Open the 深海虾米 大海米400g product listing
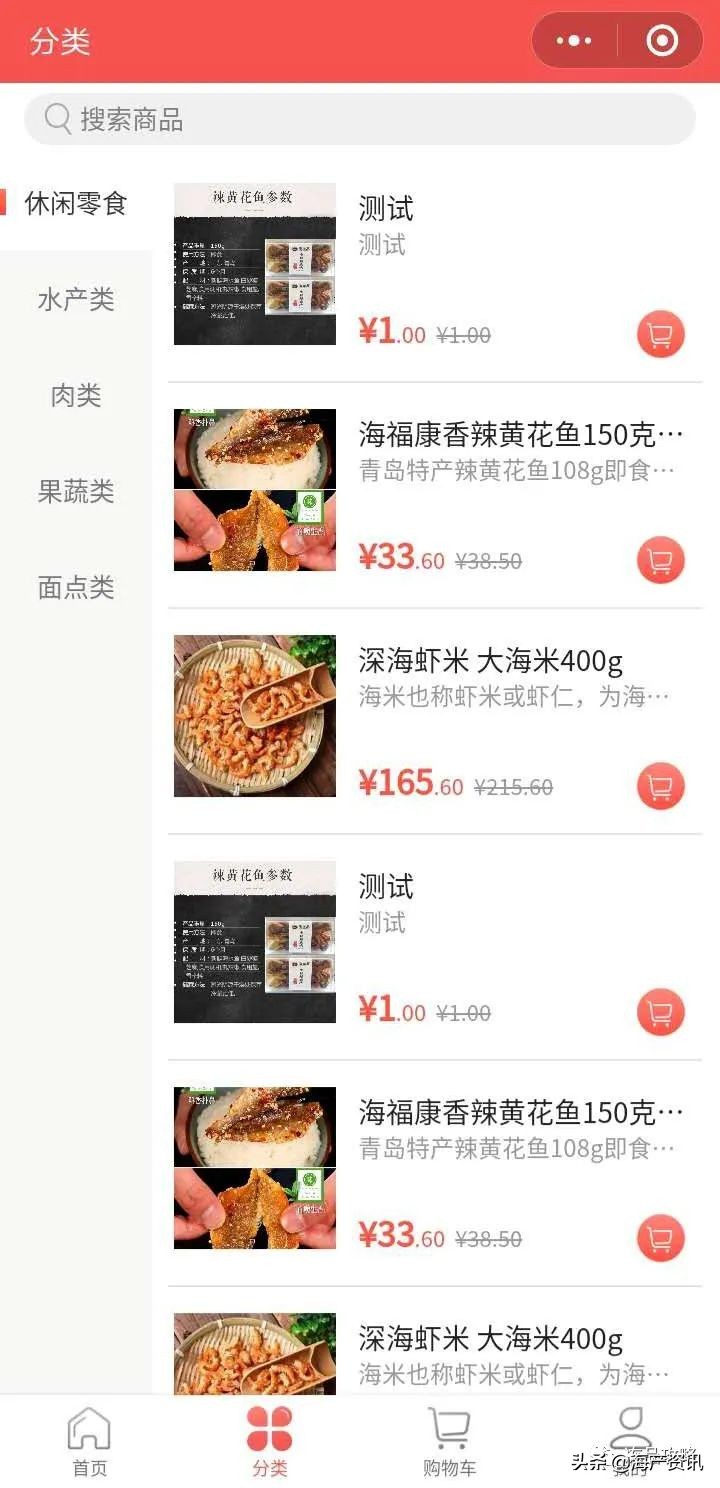720x1488 pixels. (490, 660)
